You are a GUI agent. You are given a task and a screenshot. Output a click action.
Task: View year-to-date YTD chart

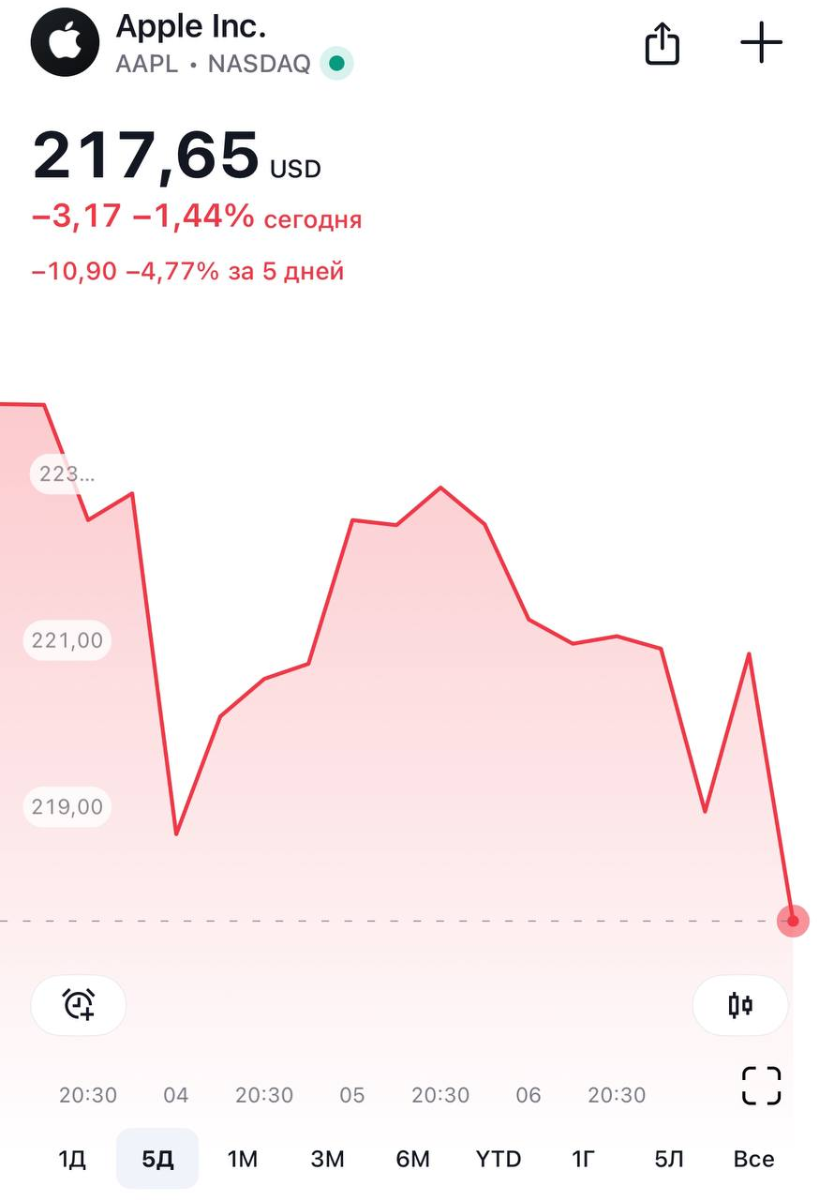click(x=498, y=1159)
